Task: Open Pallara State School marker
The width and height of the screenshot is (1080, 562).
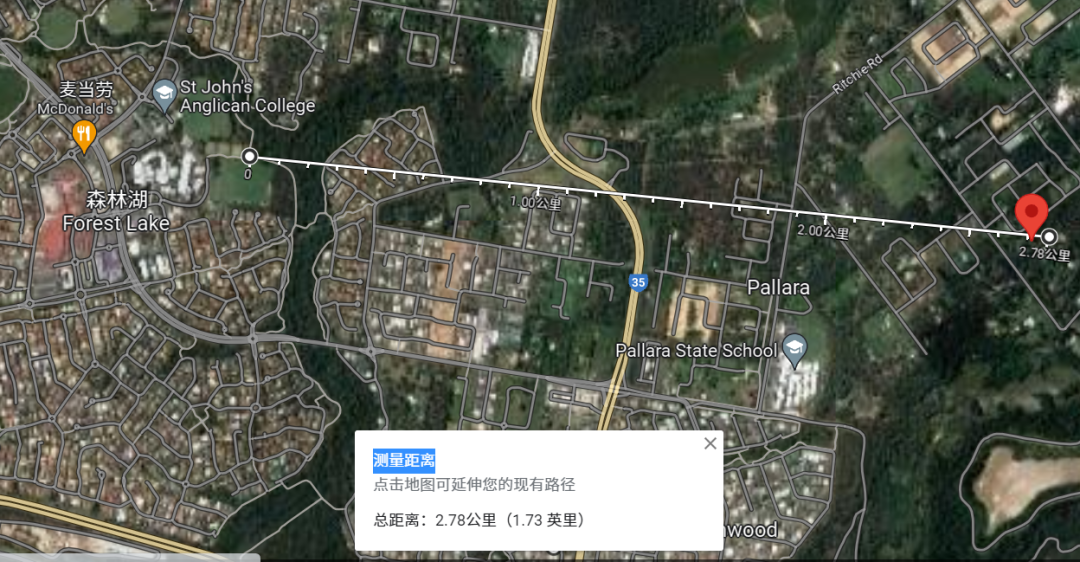Action: coord(795,349)
